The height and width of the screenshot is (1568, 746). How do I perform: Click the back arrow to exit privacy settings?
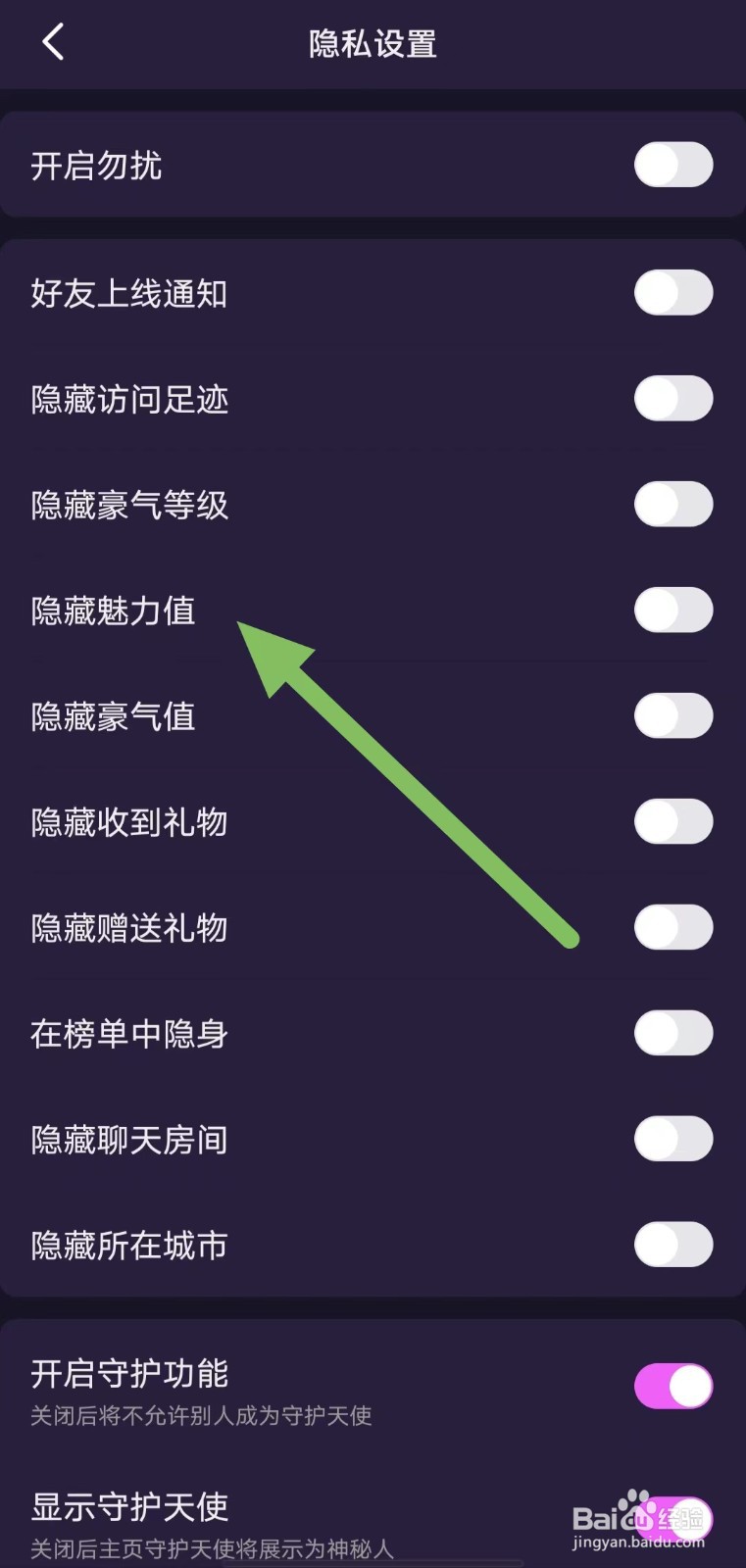(x=52, y=42)
